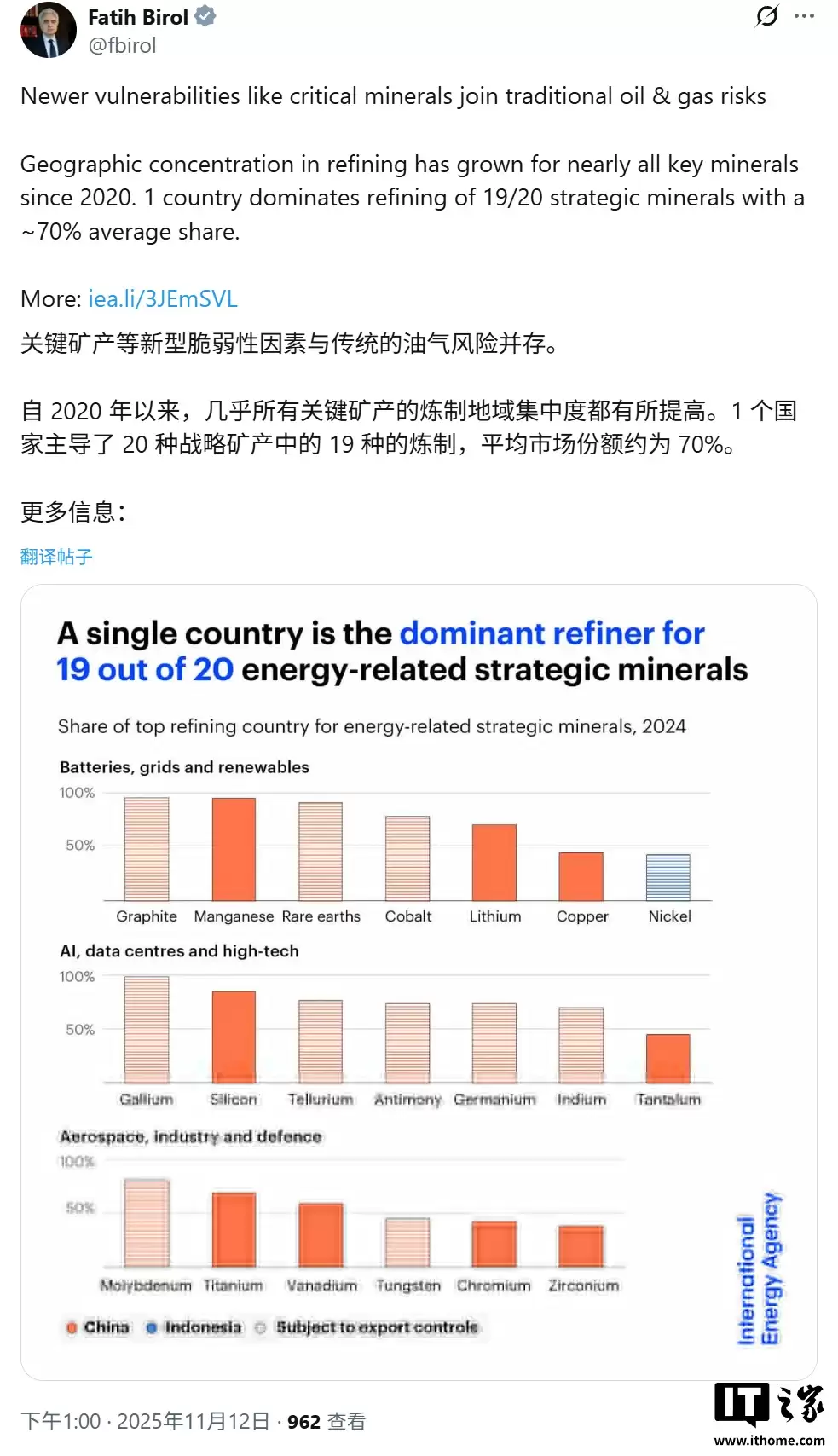Open the post options three-dot menu
Screen dimensions: 838x1456
pos(805,15)
